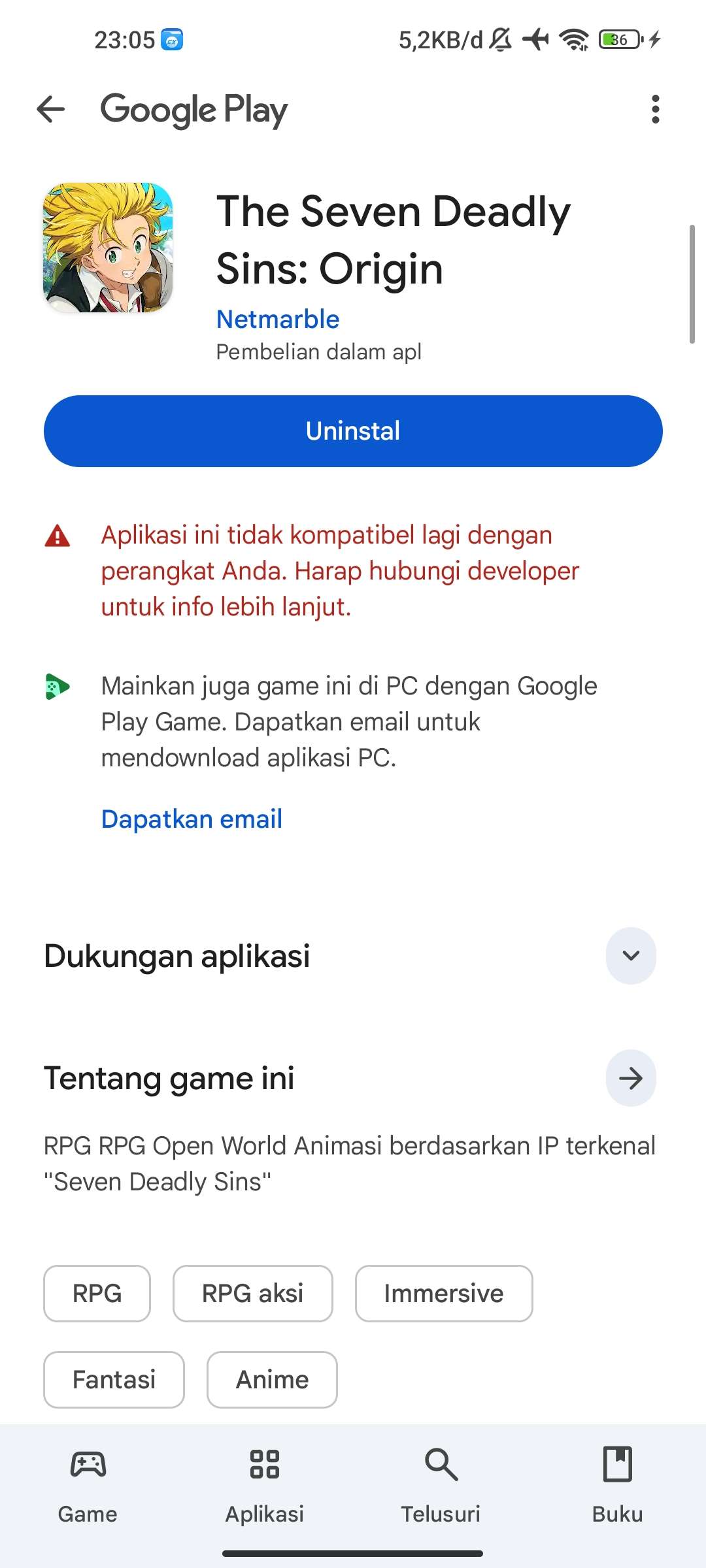Select the RPG chip

pyautogui.click(x=97, y=1294)
